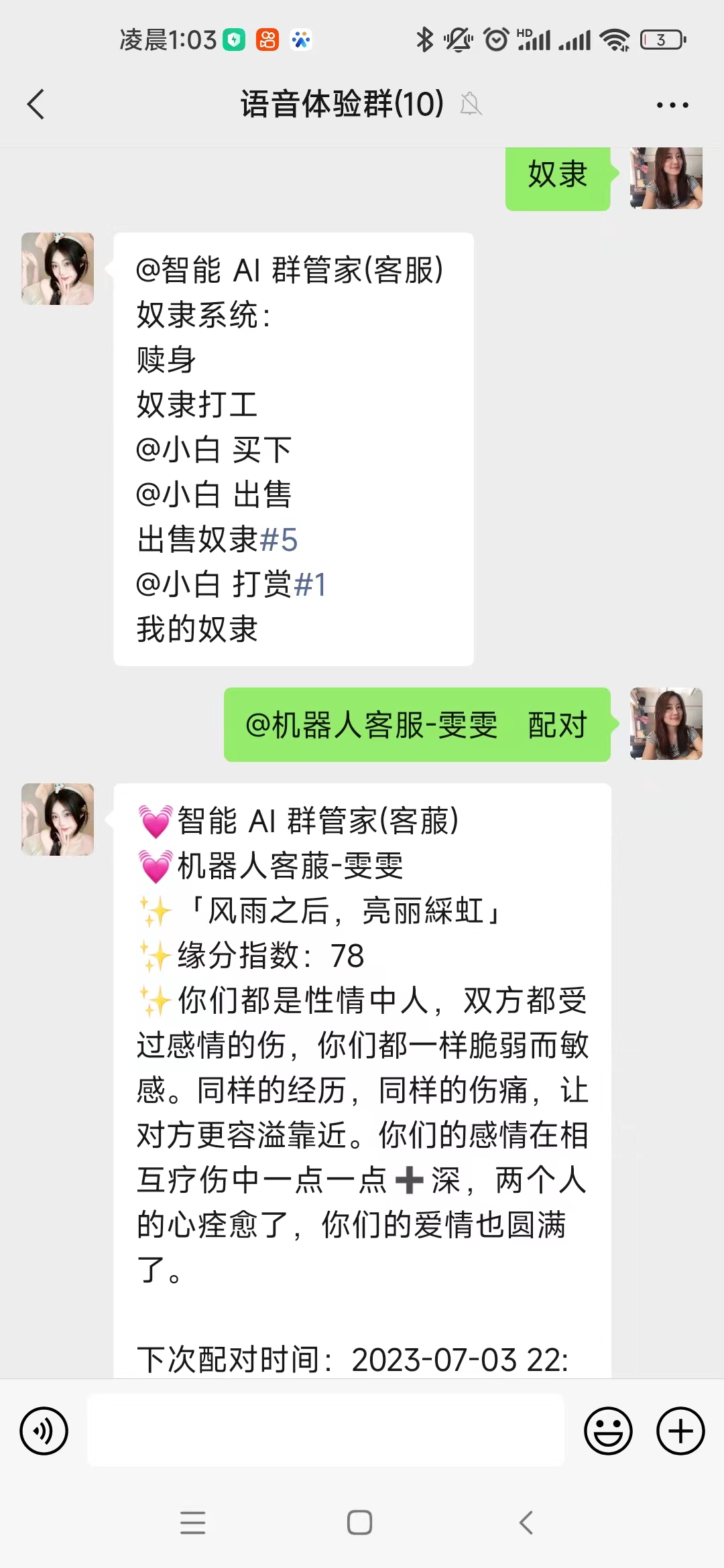Open recent apps from navigation bar
The width and height of the screenshot is (724, 1568).
coord(193,1522)
